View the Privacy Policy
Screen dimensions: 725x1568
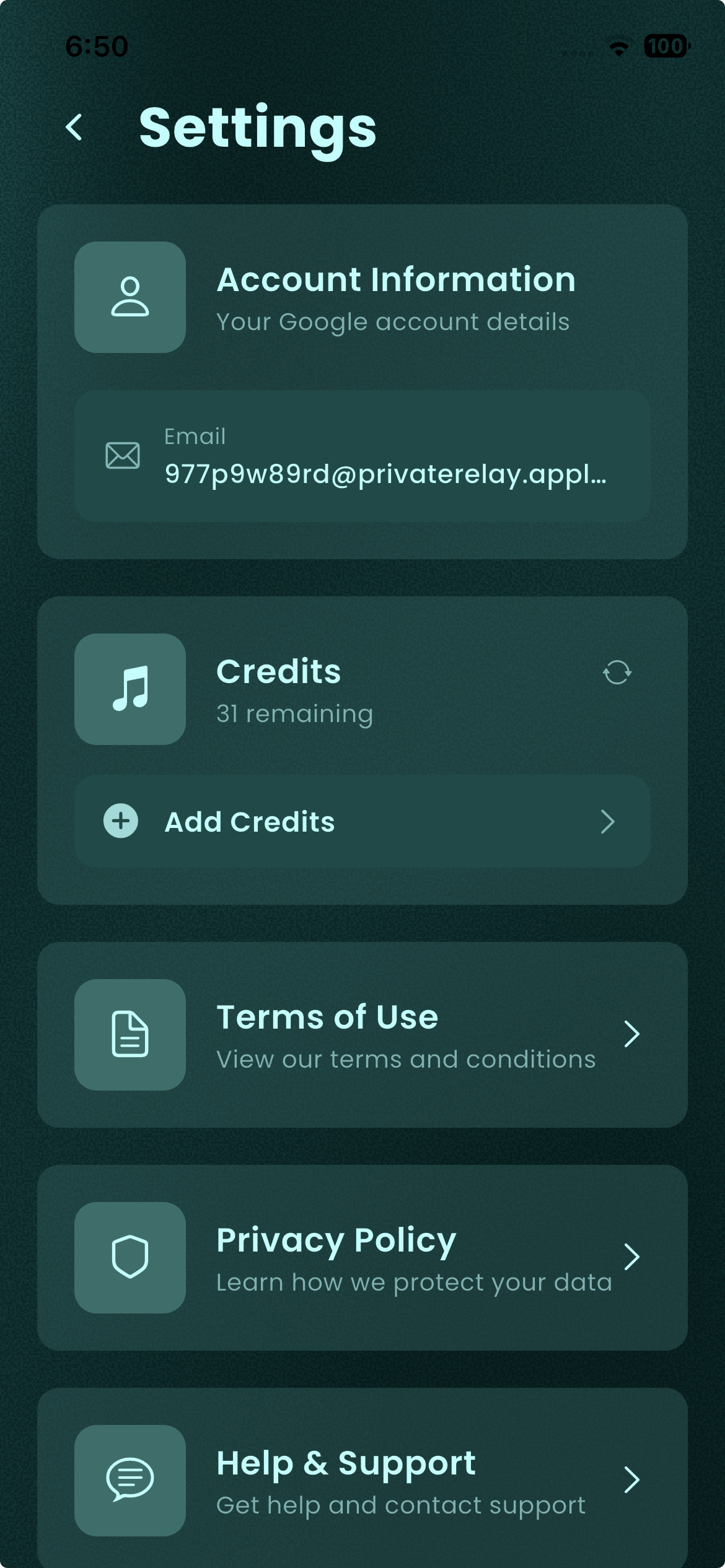[362, 1257]
